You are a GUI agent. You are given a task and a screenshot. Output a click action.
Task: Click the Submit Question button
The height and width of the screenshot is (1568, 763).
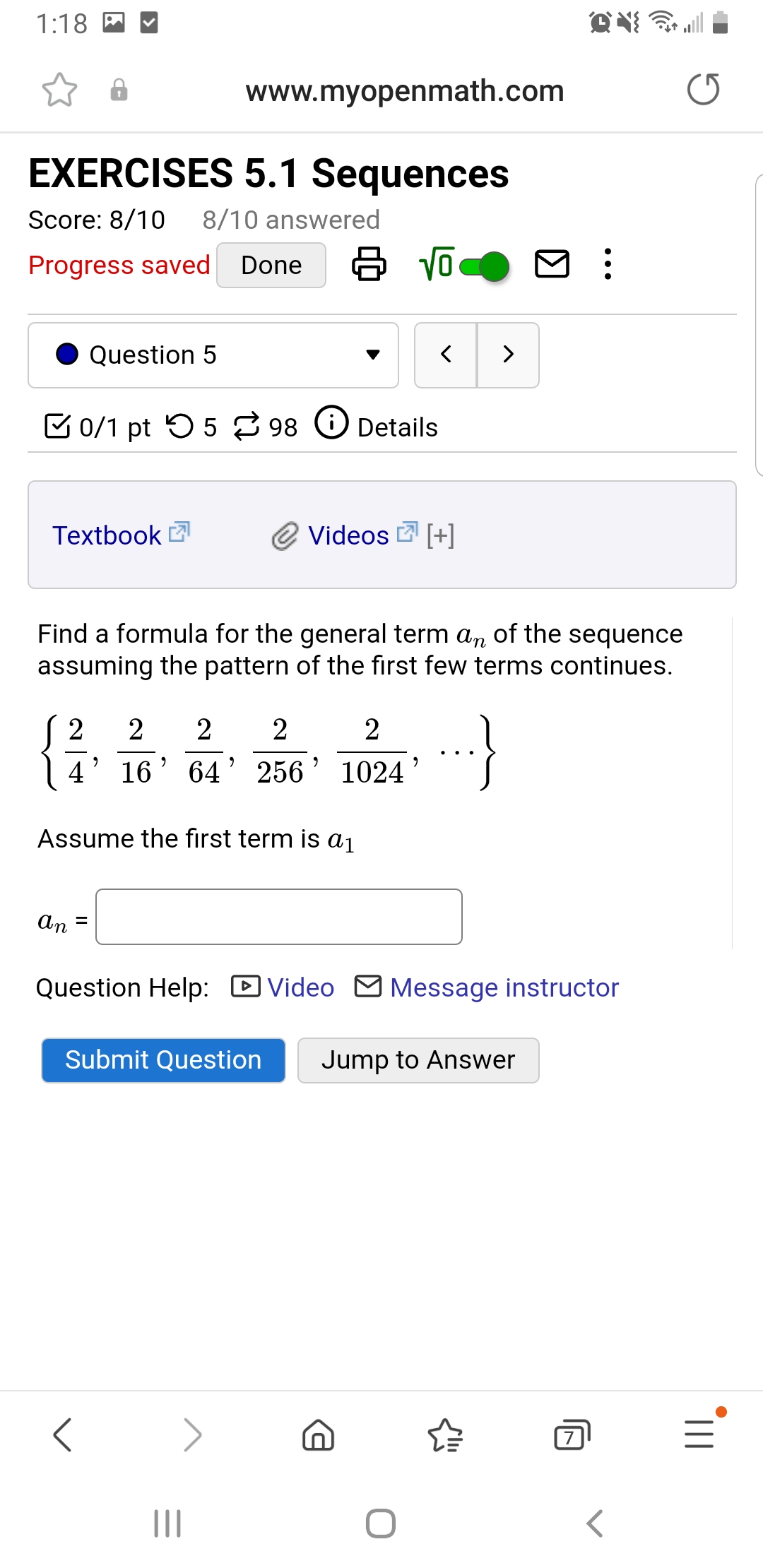[162, 1059]
